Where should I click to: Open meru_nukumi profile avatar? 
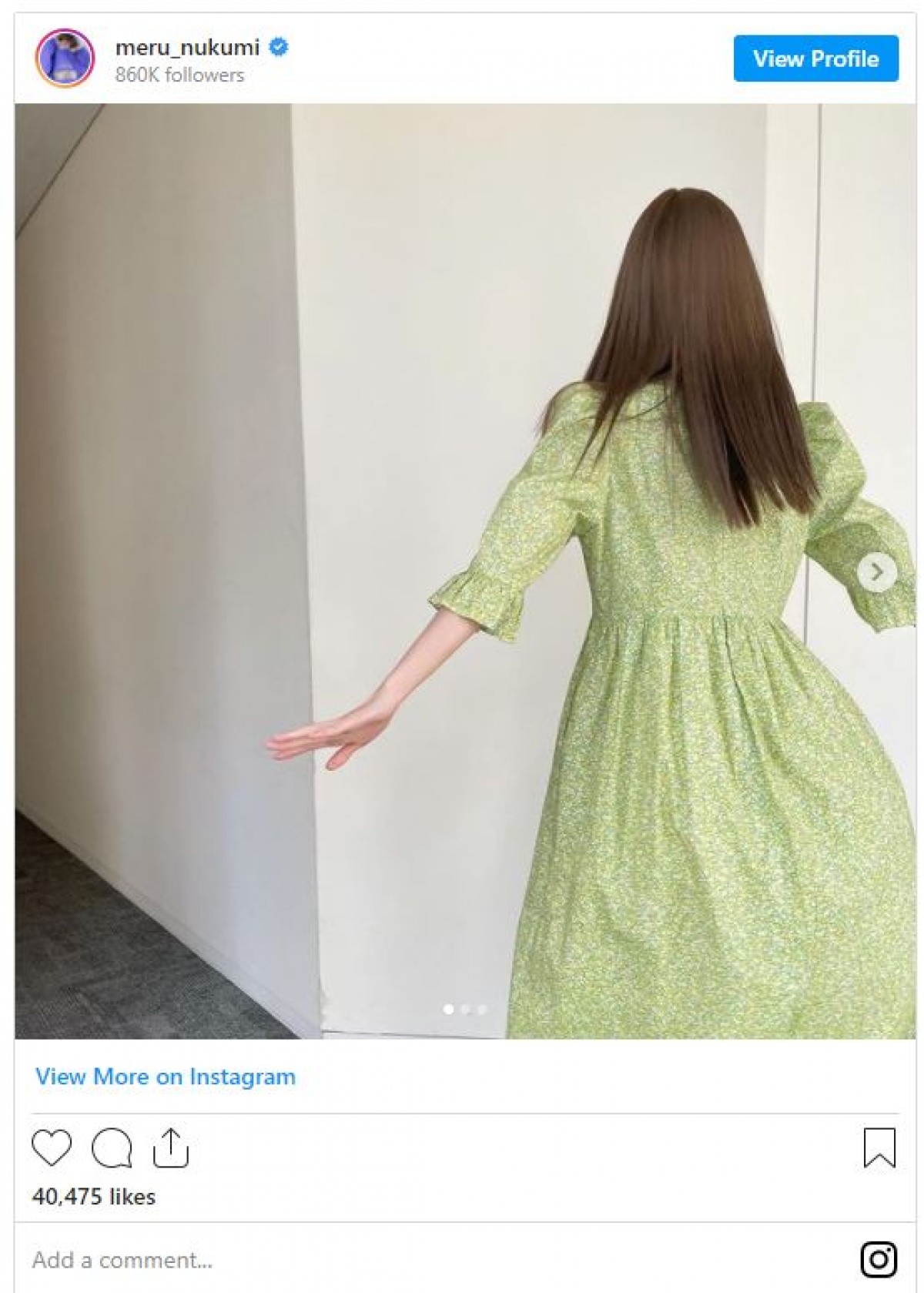[x=65, y=59]
